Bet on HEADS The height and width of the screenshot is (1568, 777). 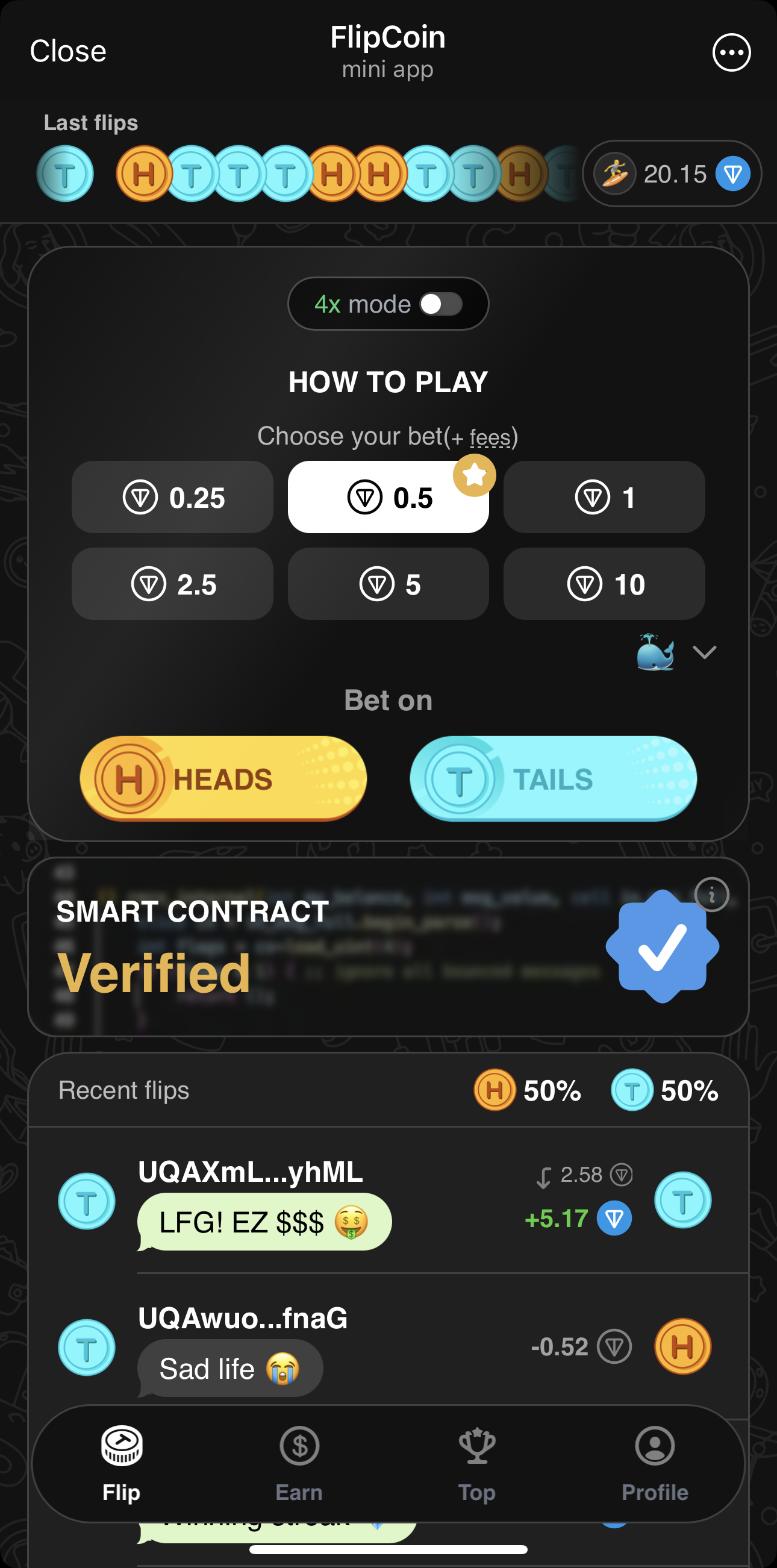(223, 777)
